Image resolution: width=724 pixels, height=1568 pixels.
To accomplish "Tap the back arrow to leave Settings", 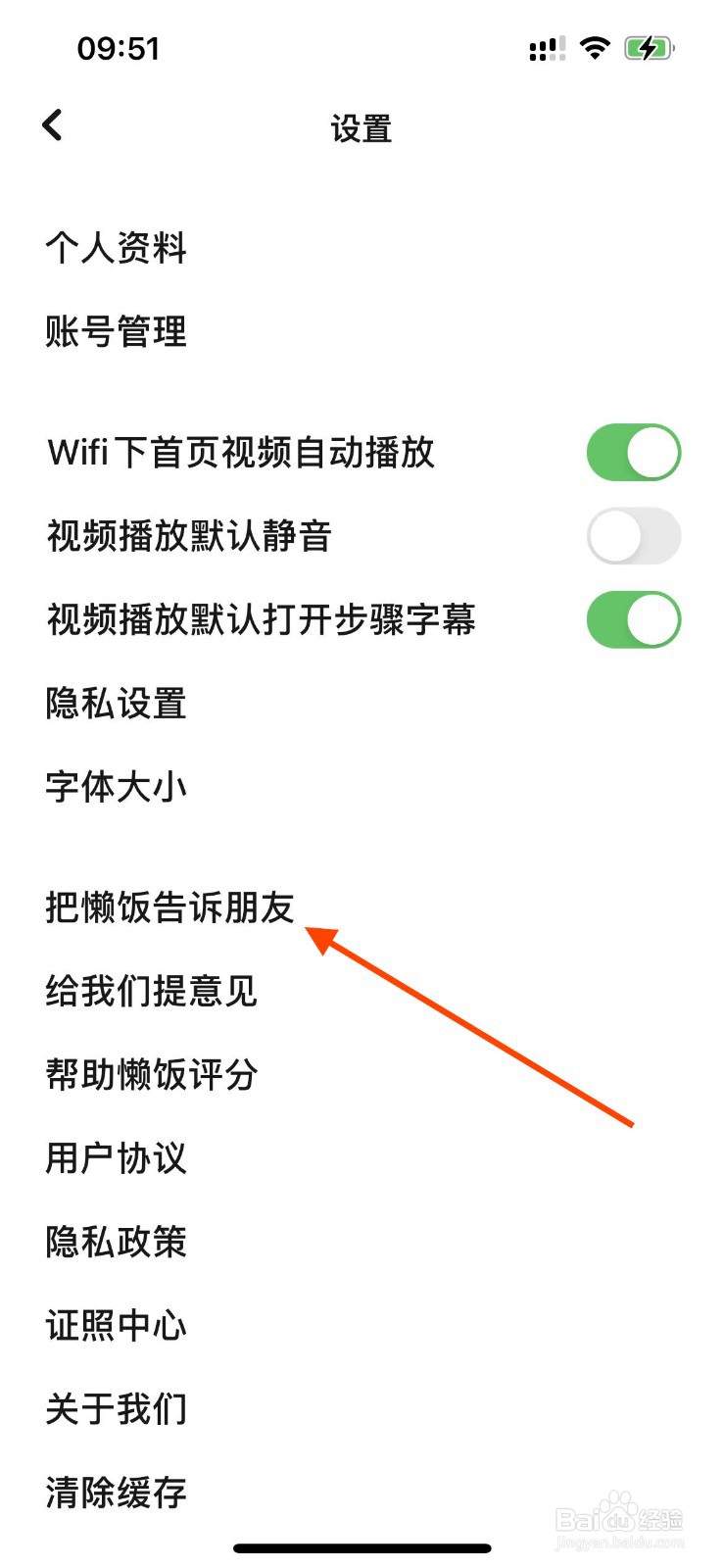I will click(x=52, y=125).
